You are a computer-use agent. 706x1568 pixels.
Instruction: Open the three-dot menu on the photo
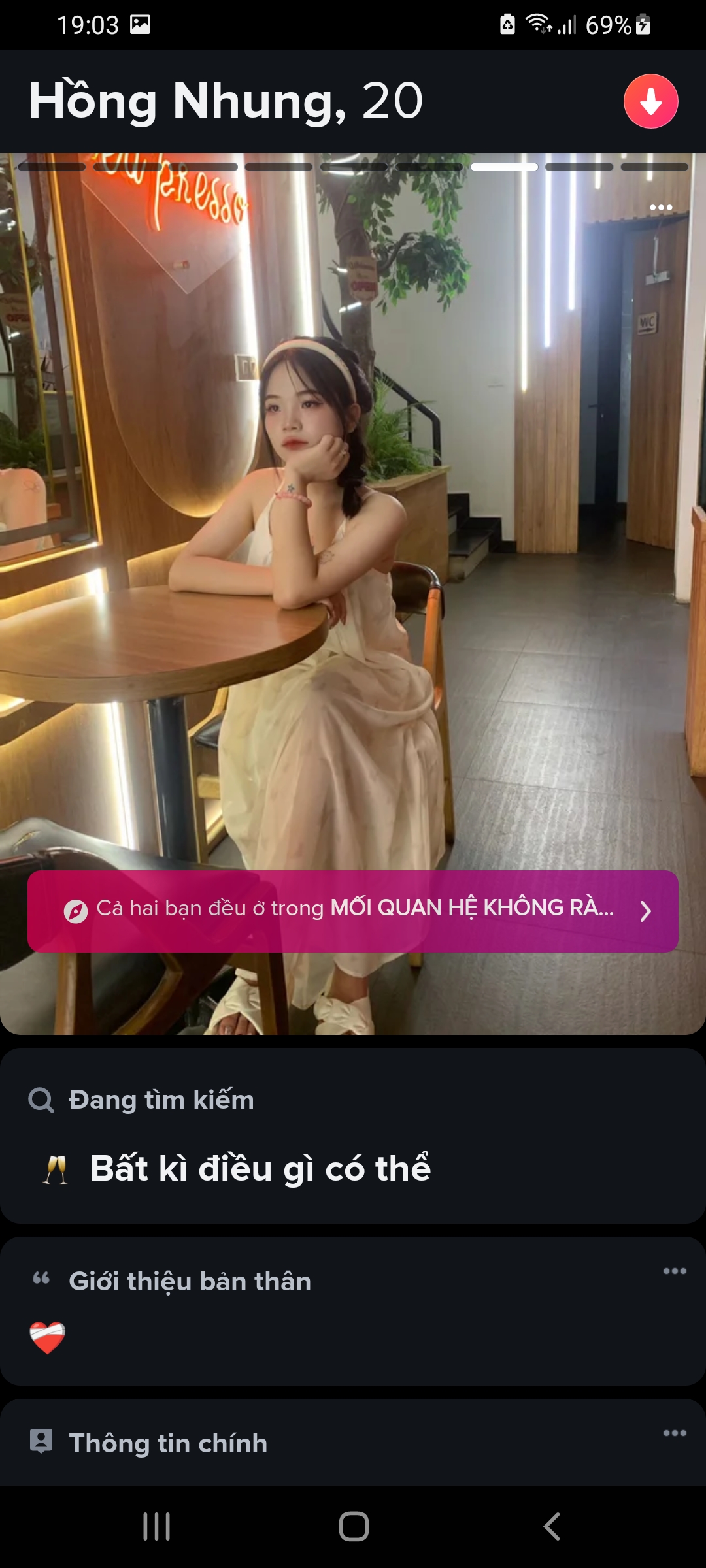661,208
